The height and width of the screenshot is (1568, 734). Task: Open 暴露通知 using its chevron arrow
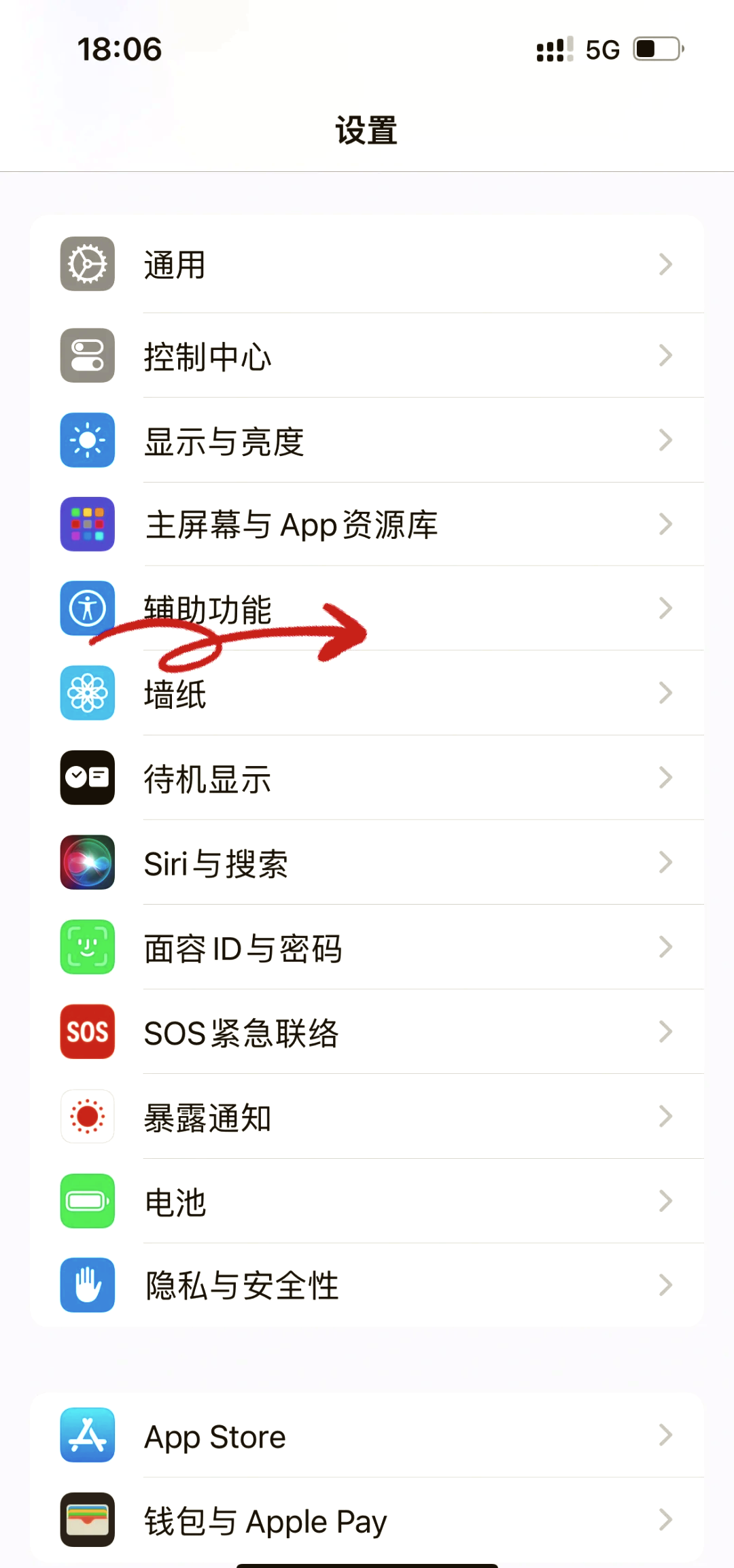(665, 1117)
